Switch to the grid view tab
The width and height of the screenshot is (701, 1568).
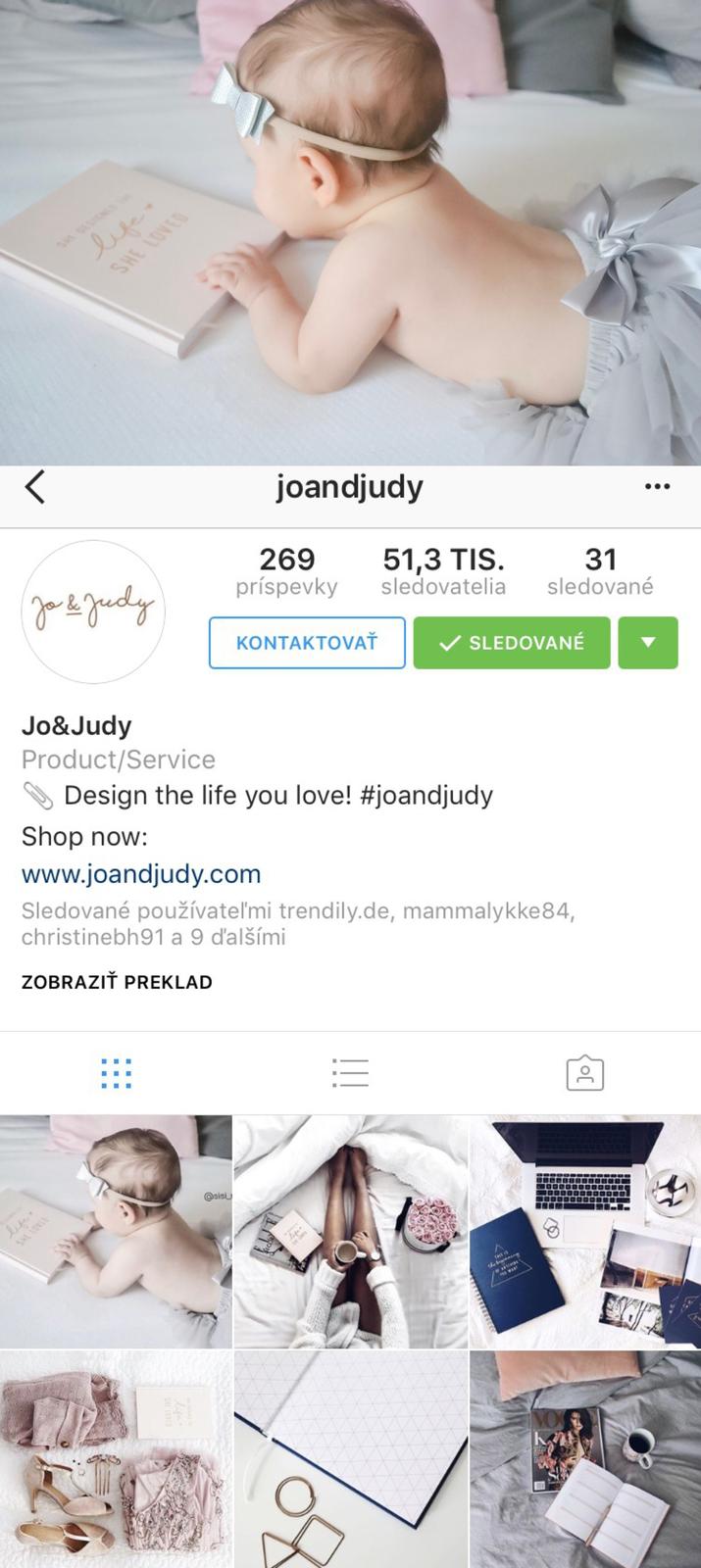point(116,1073)
